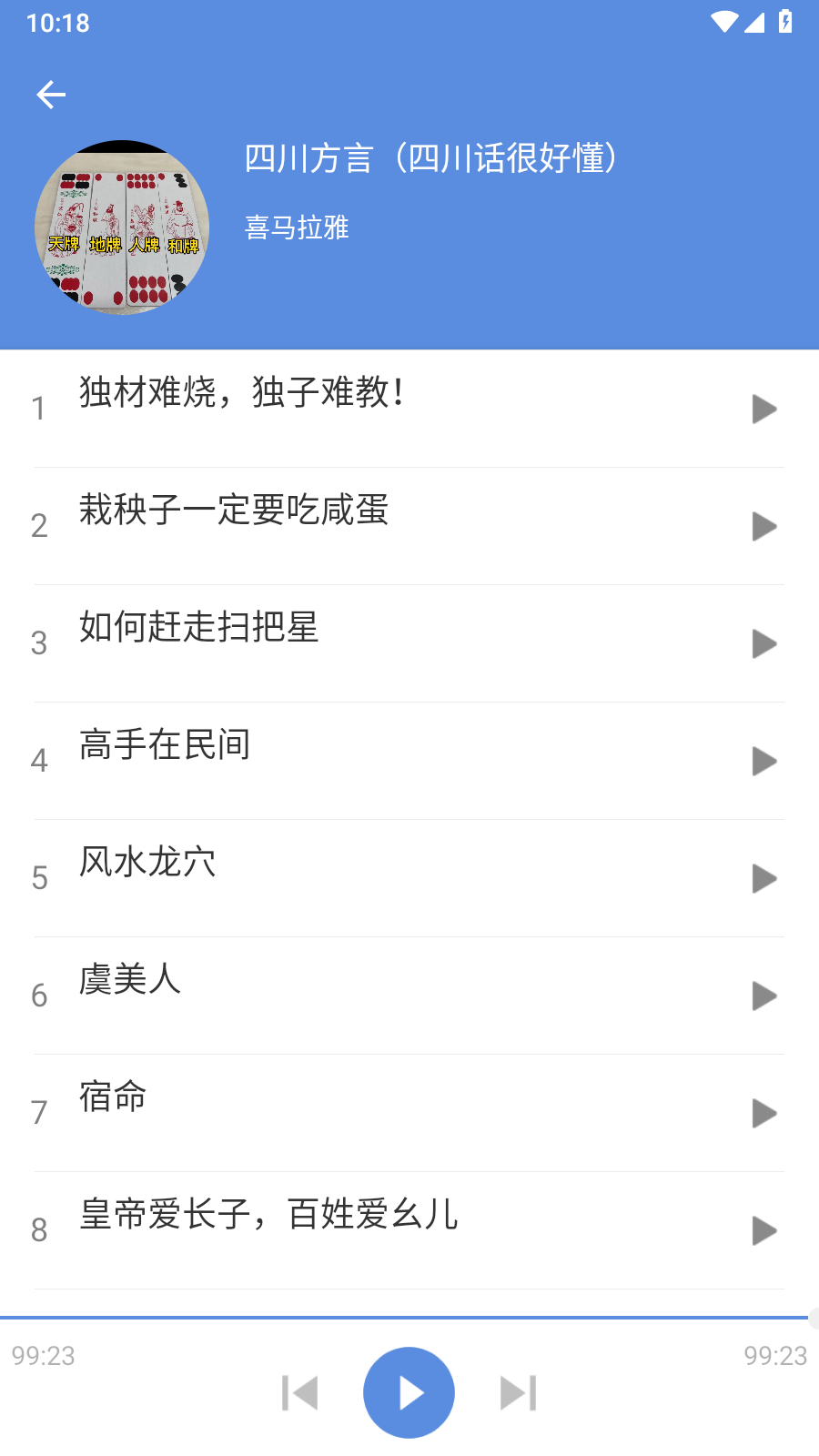Skip to next track

pyautogui.click(x=518, y=1392)
